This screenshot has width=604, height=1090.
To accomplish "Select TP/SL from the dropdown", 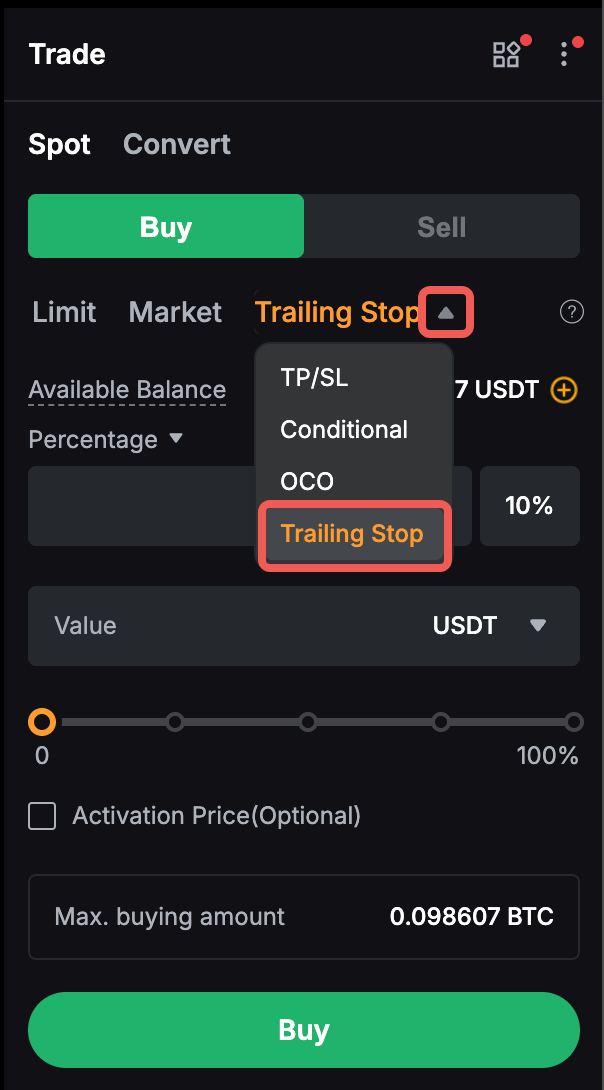I will pos(314,378).
